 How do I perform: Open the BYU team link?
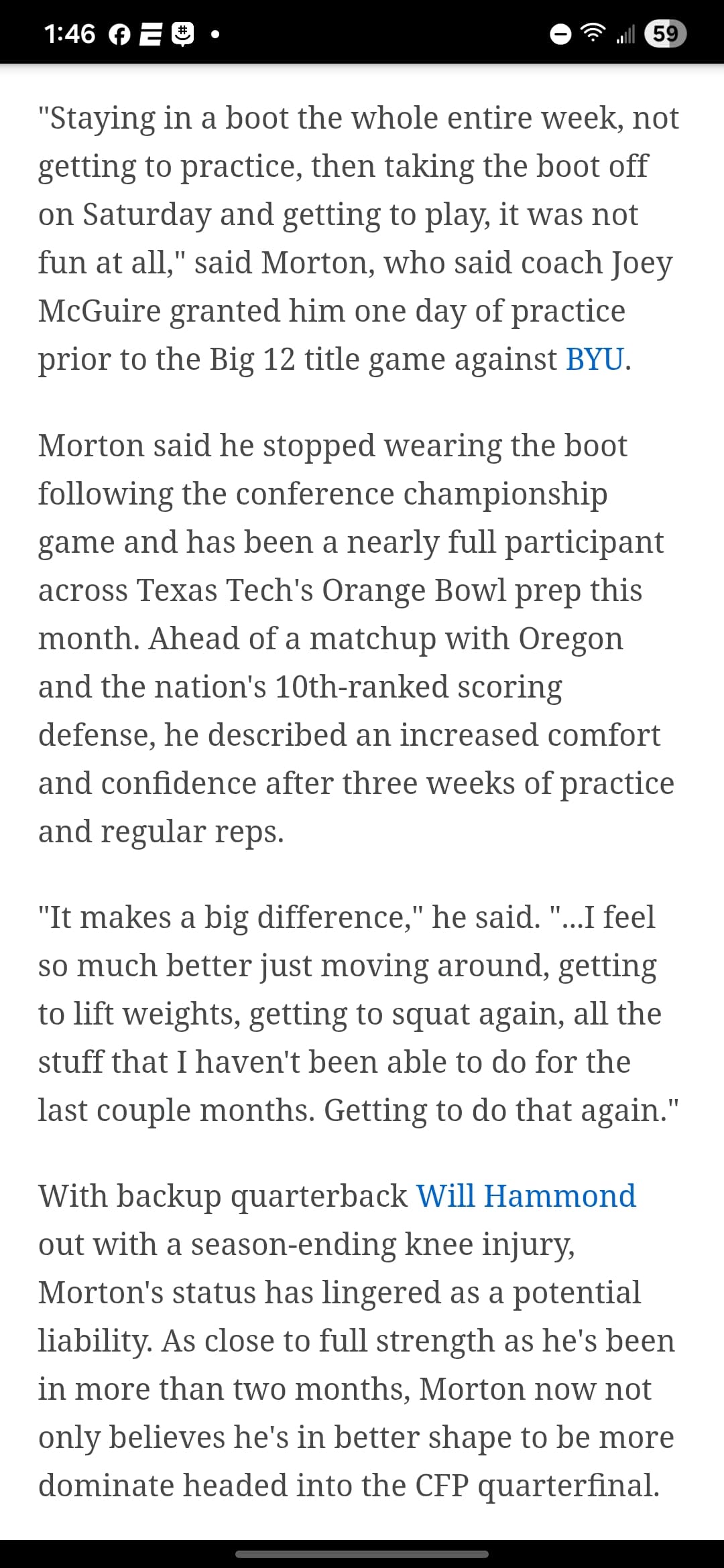[594, 359]
